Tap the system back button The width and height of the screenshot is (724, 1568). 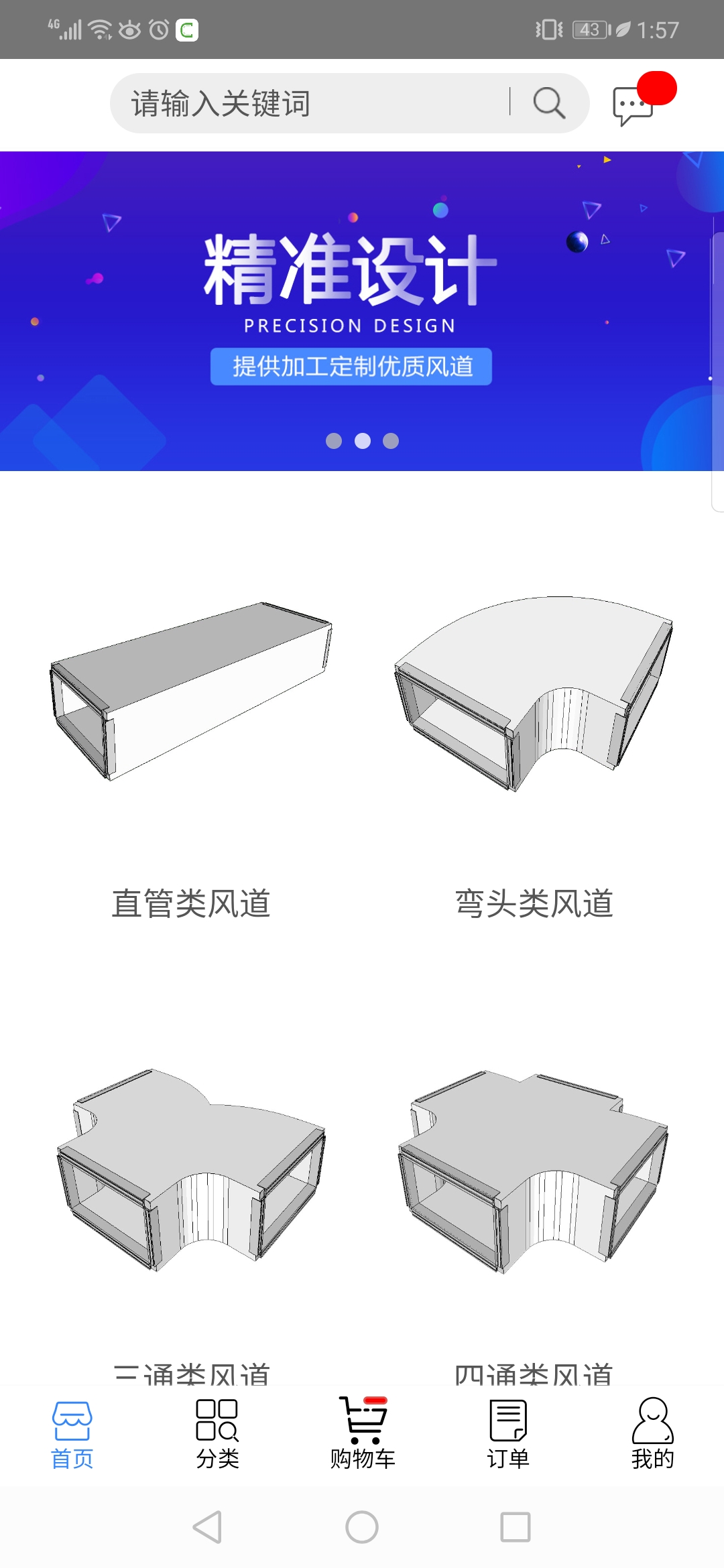point(208,1527)
